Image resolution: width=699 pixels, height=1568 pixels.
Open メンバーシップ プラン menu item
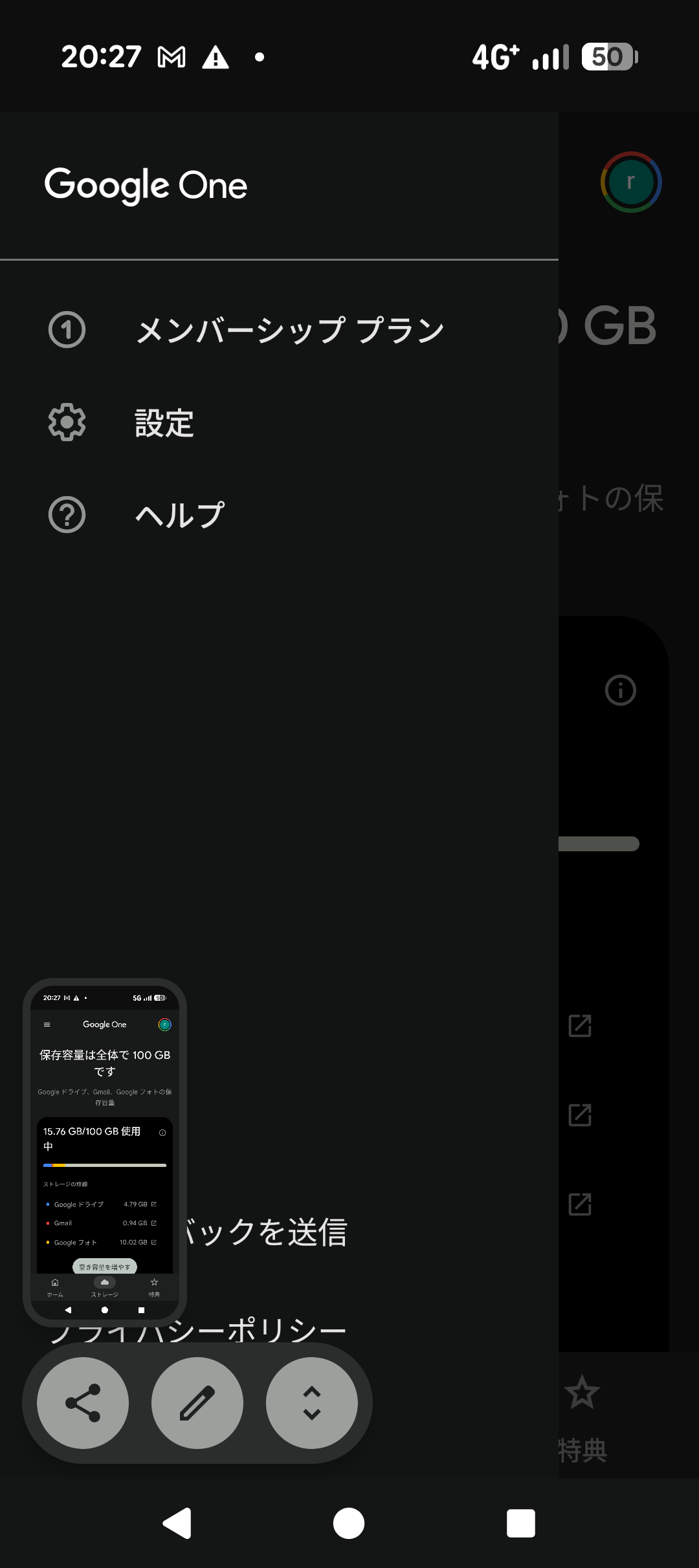click(289, 330)
